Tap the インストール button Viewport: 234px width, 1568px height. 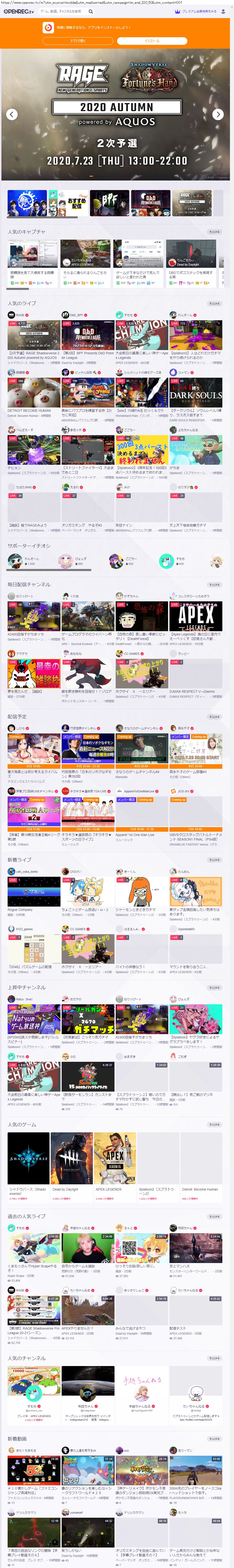pos(152,41)
